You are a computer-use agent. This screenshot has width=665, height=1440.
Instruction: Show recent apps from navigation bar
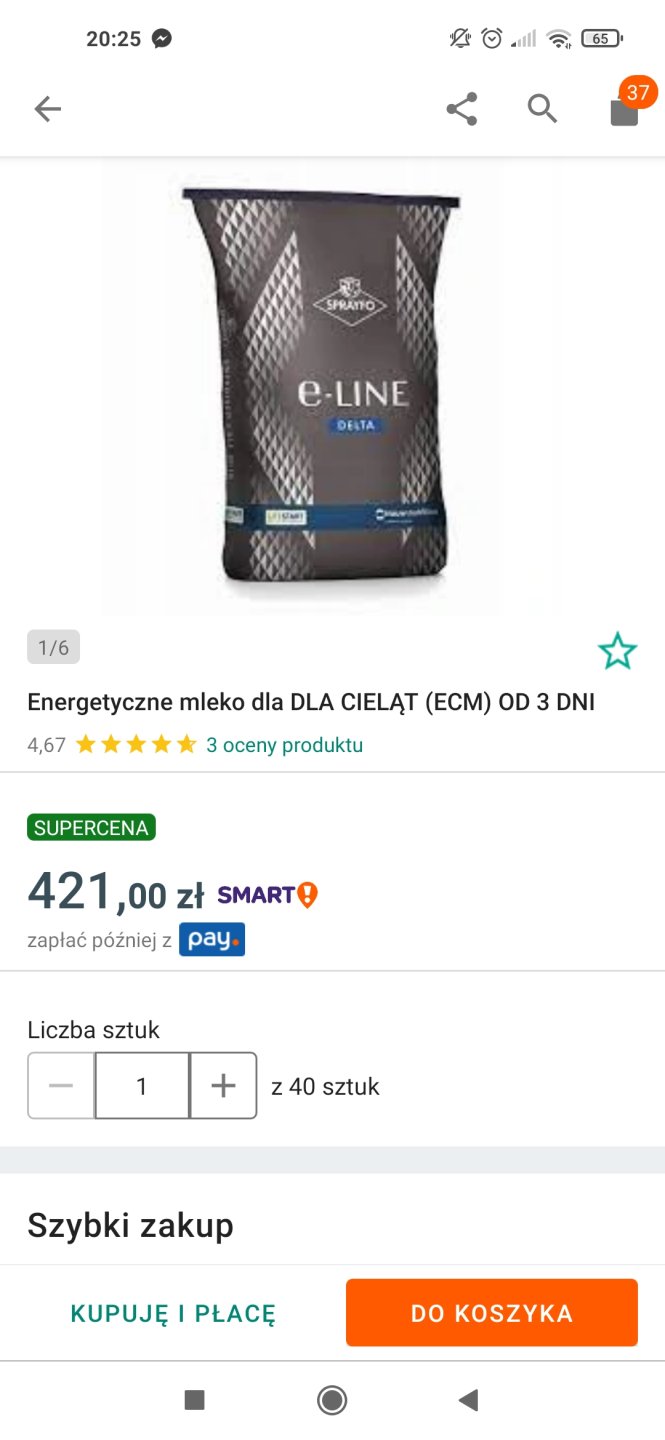click(x=195, y=1400)
